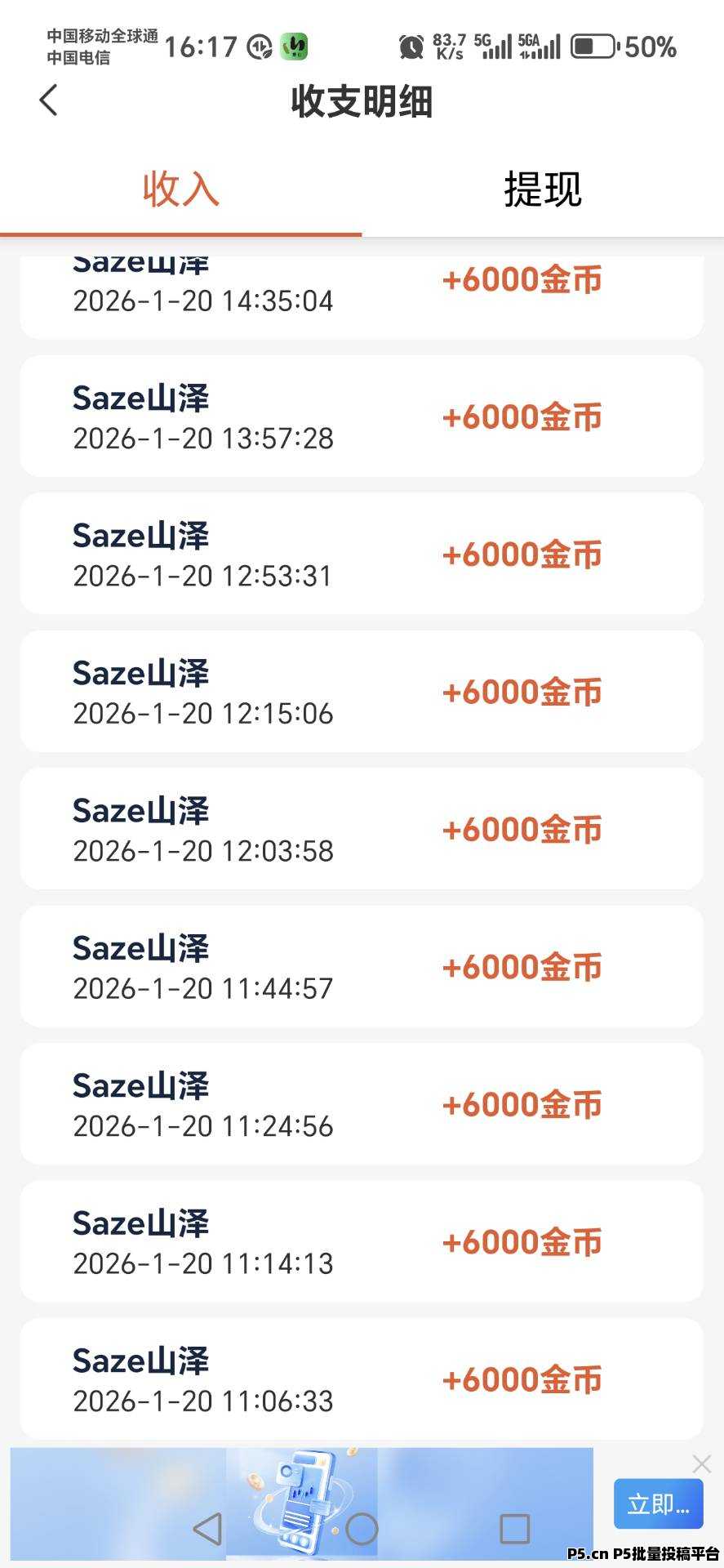
Task: Tap the green app icon in status bar
Action: tap(294, 47)
